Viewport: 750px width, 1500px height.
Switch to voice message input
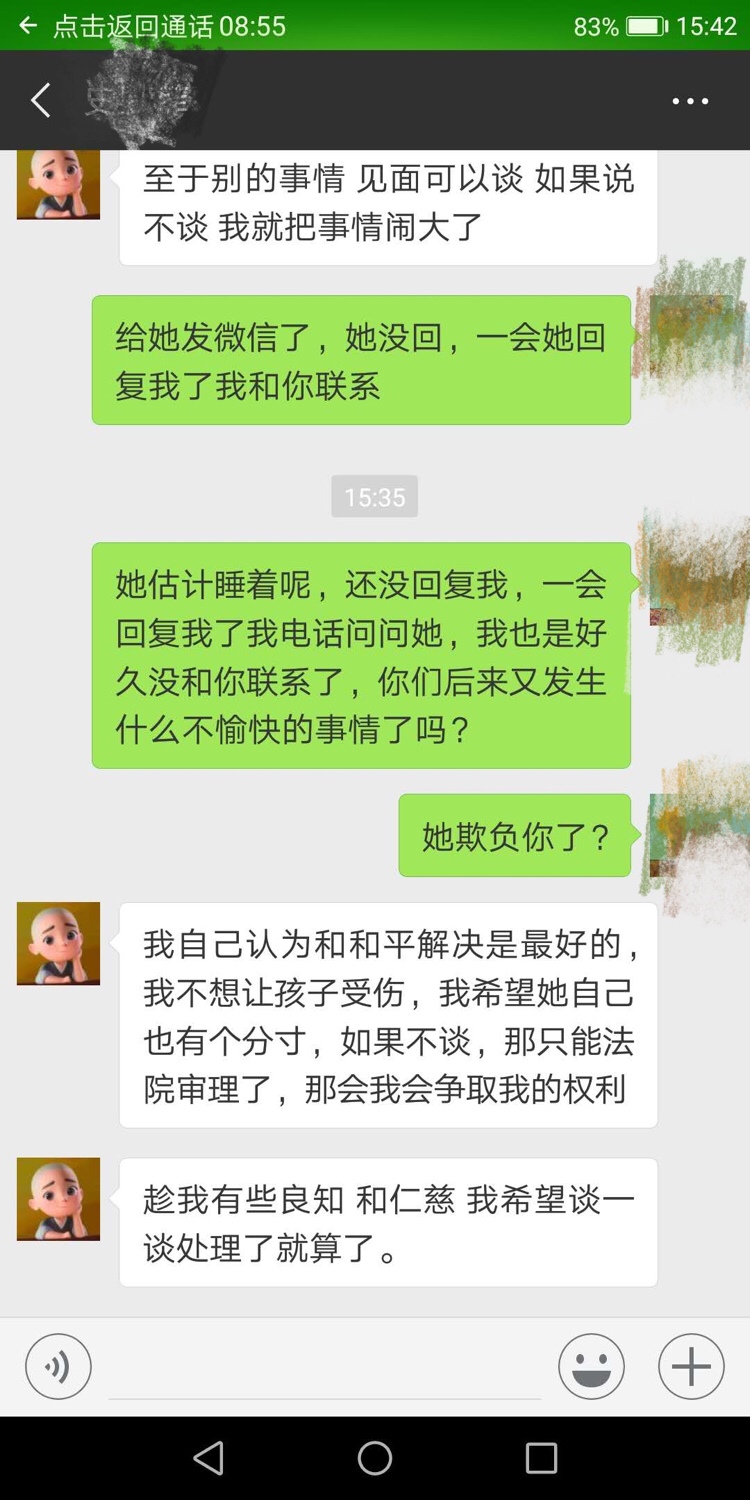click(x=58, y=1366)
